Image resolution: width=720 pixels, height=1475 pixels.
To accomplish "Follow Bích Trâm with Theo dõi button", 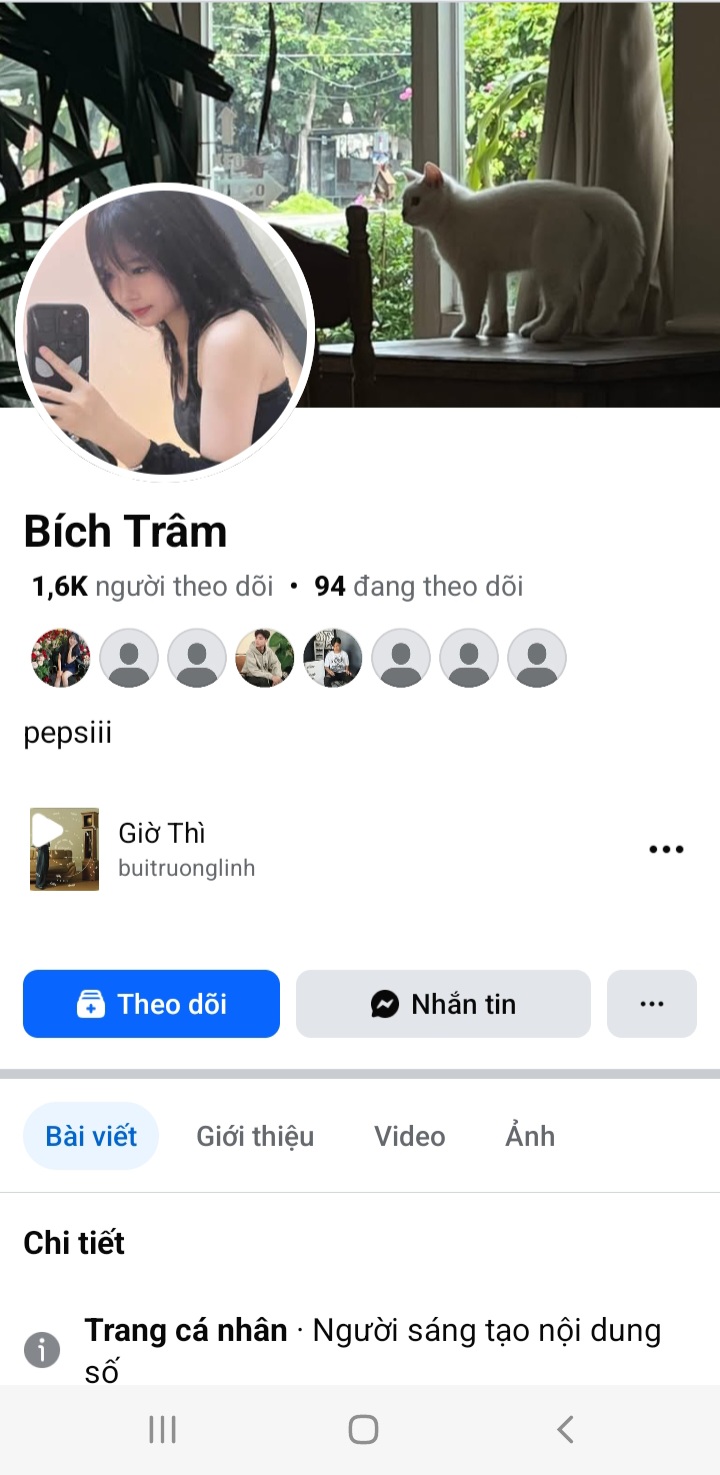I will click(151, 1004).
